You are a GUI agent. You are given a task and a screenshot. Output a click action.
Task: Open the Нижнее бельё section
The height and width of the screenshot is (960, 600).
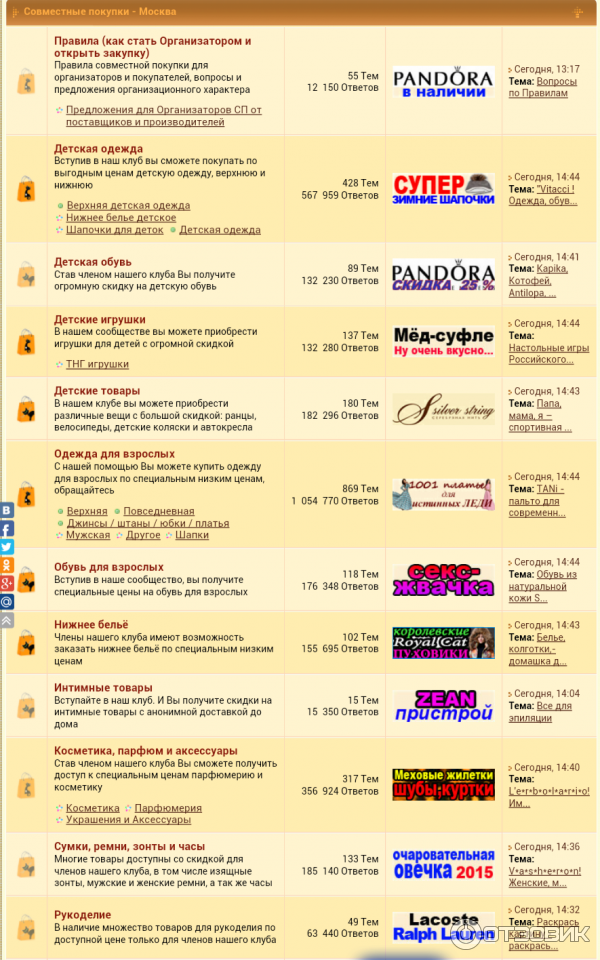point(91,625)
